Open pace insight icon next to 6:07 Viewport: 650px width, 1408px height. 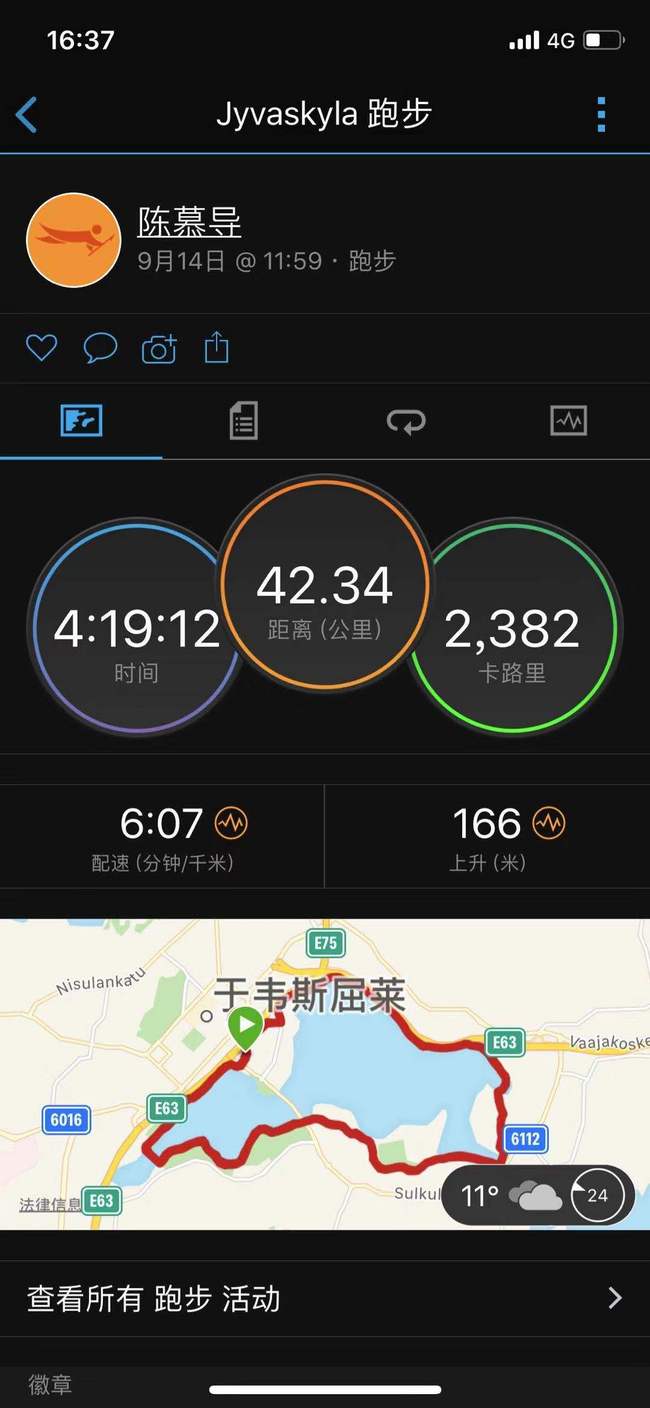click(231, 823)
